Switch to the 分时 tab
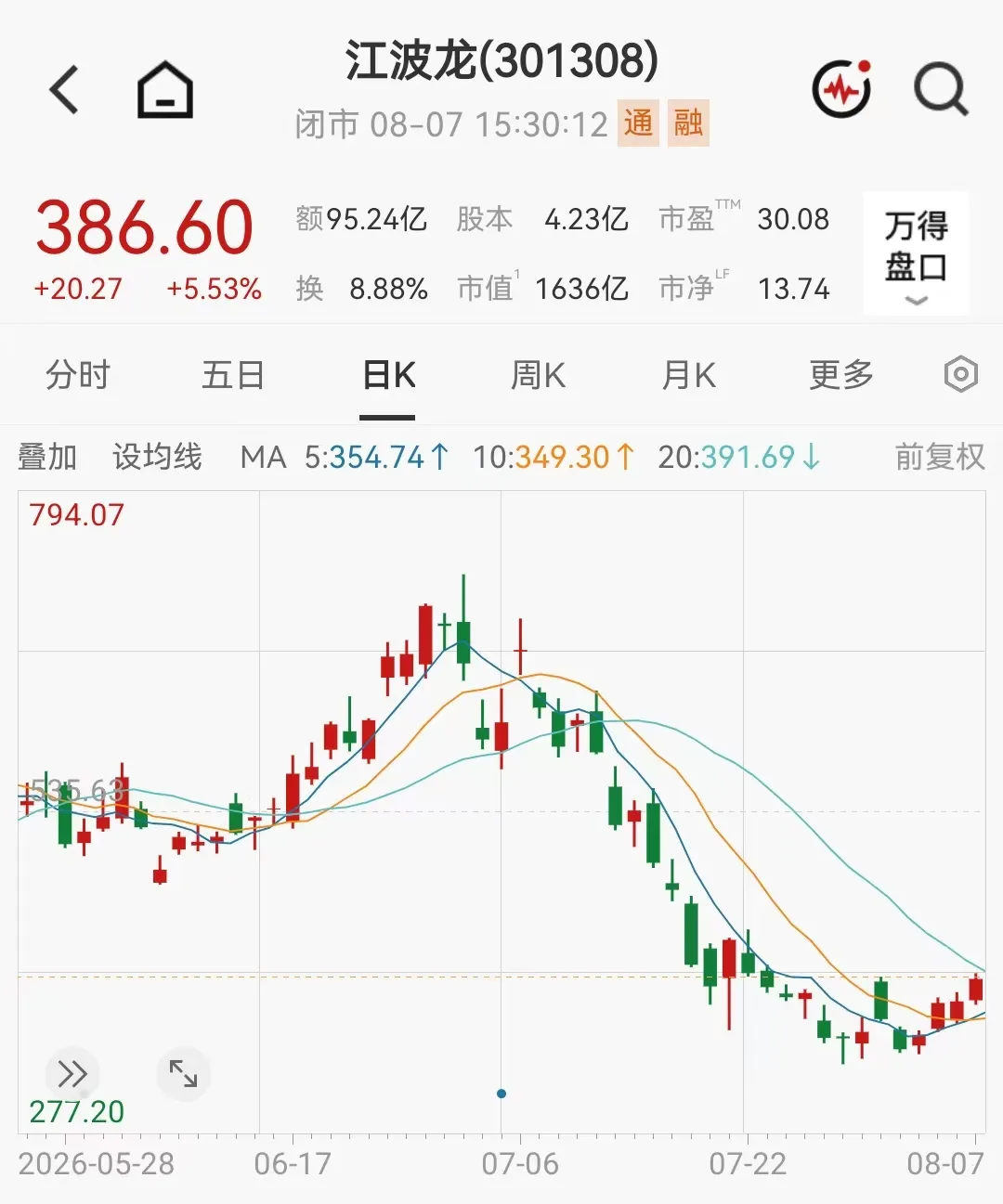This screenshot has width=1003, height=1204. point(78,376)
